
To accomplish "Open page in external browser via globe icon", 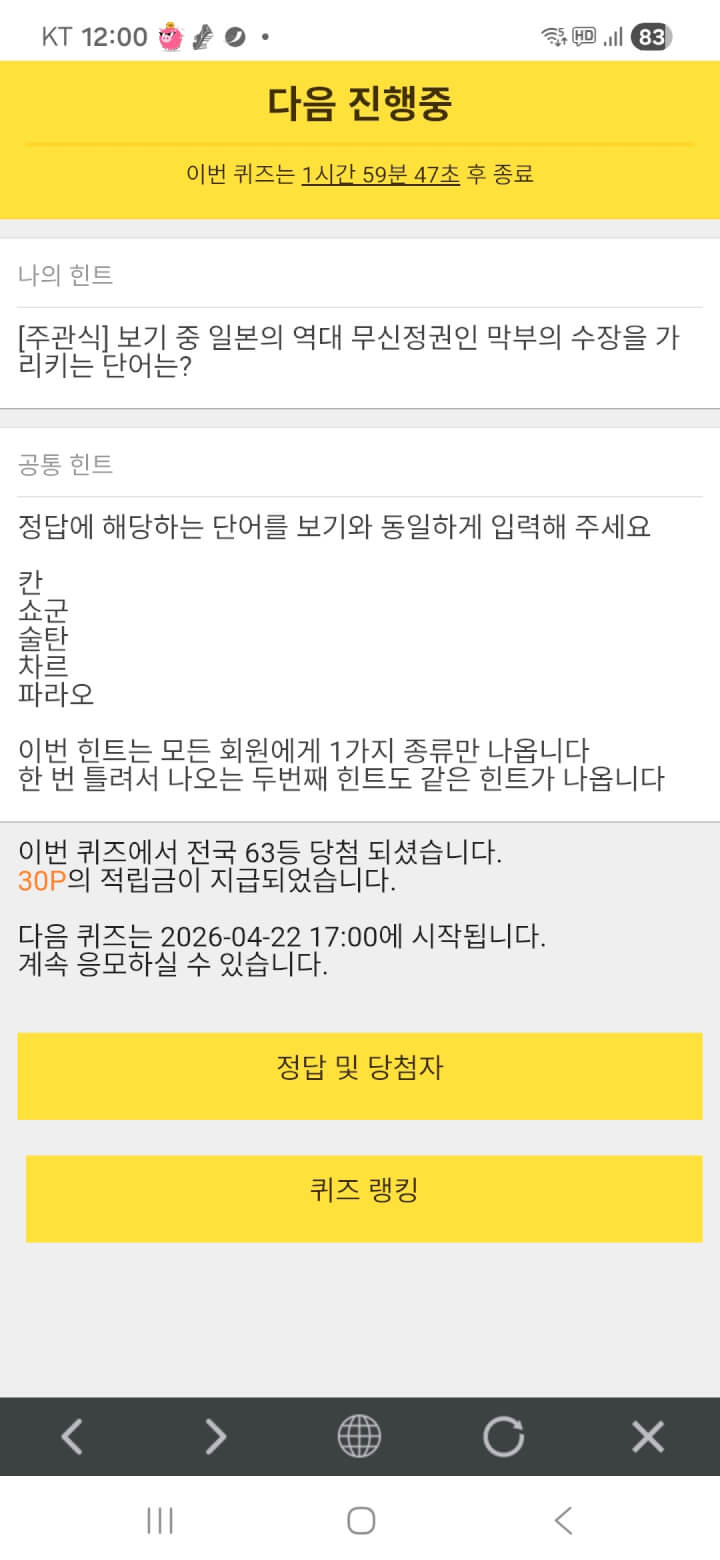I will (359, 1437).
